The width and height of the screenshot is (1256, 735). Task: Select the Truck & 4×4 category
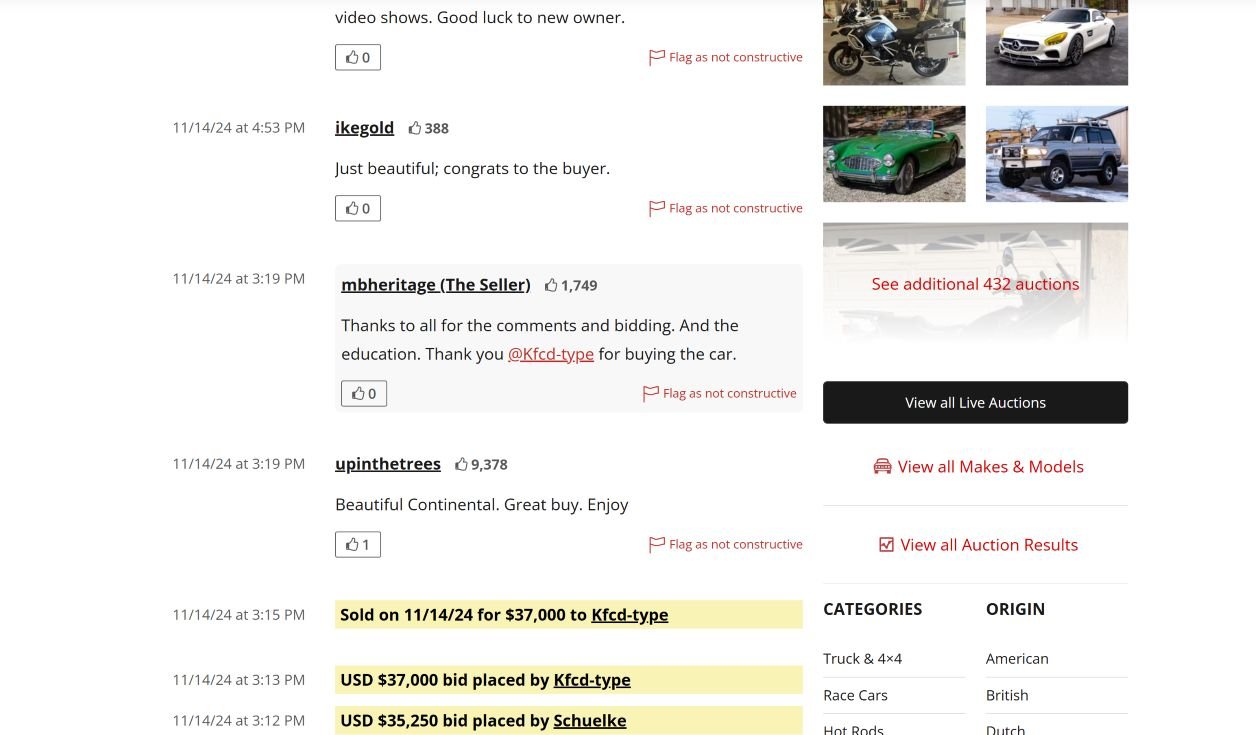862,658
